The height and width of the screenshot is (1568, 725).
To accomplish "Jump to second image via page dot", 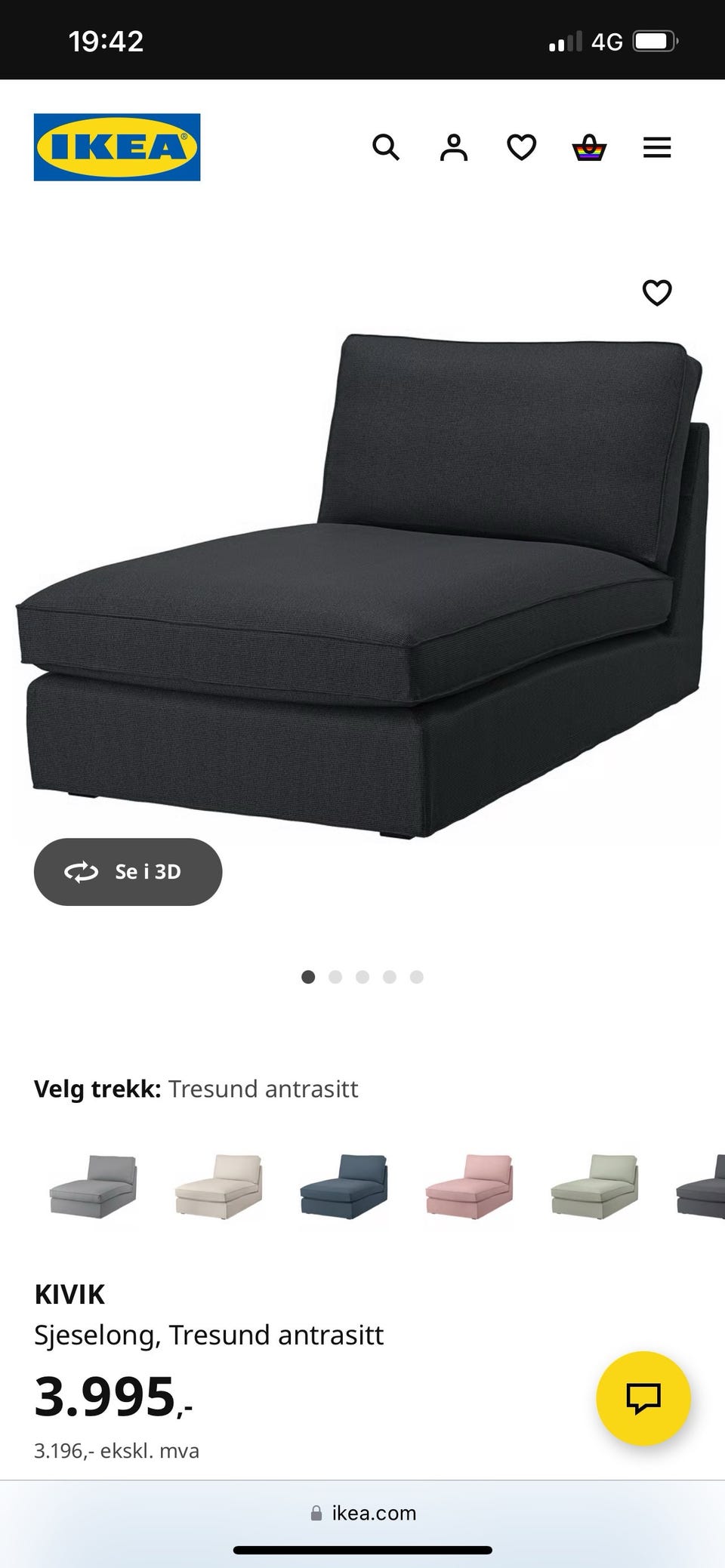I will 335,977.
